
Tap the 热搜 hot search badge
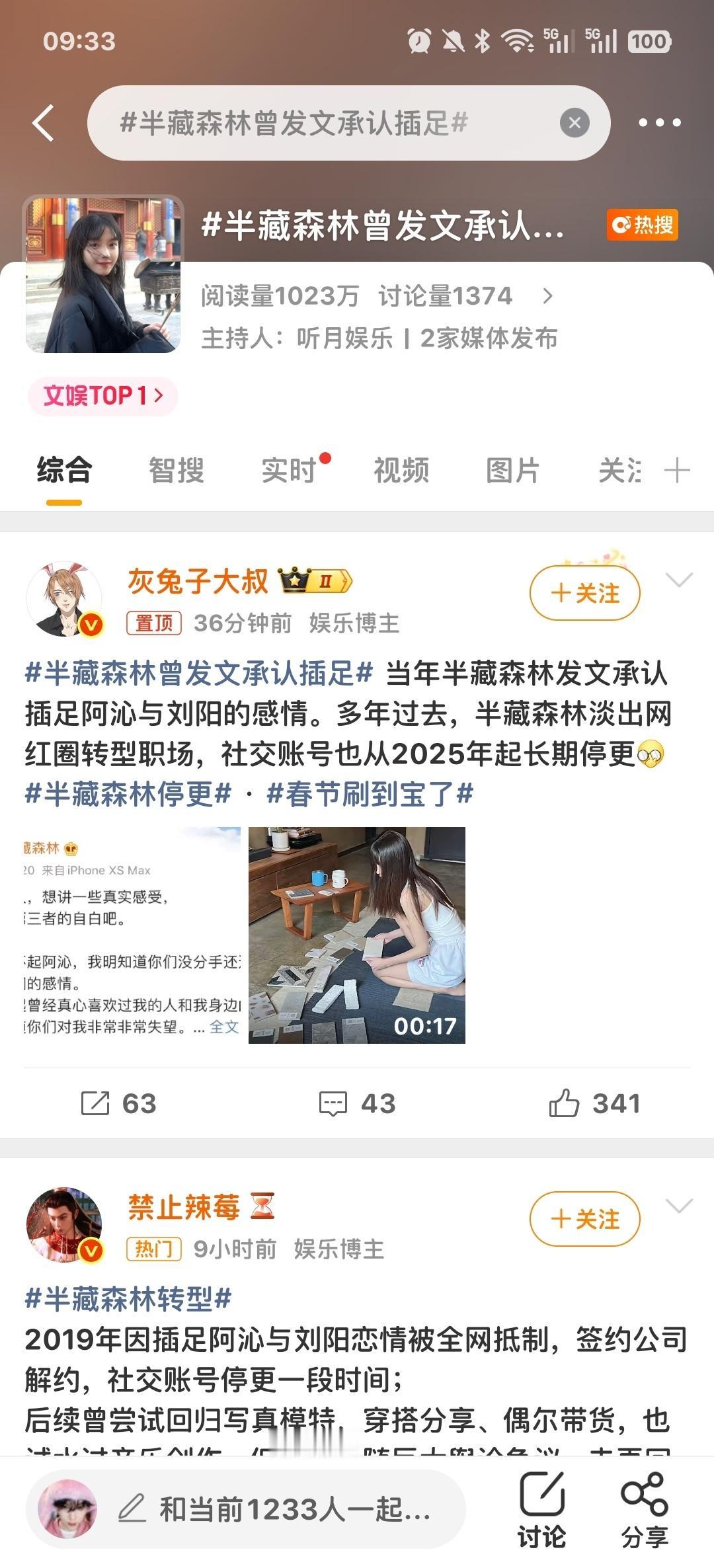[x=642, y=225]
